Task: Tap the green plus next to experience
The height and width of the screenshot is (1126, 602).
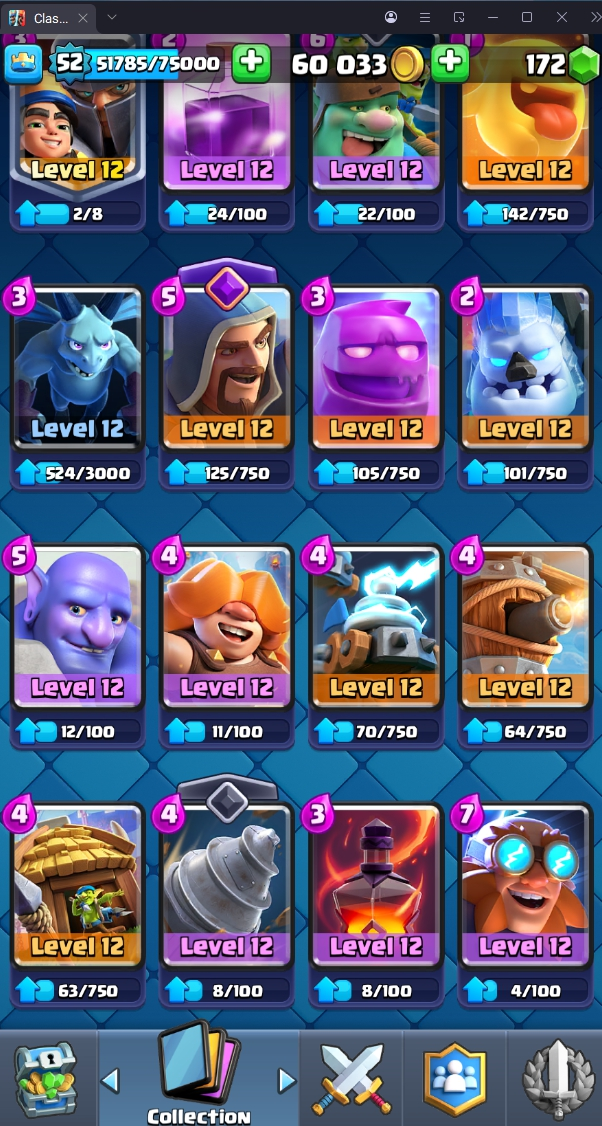Action: point(251,63)
